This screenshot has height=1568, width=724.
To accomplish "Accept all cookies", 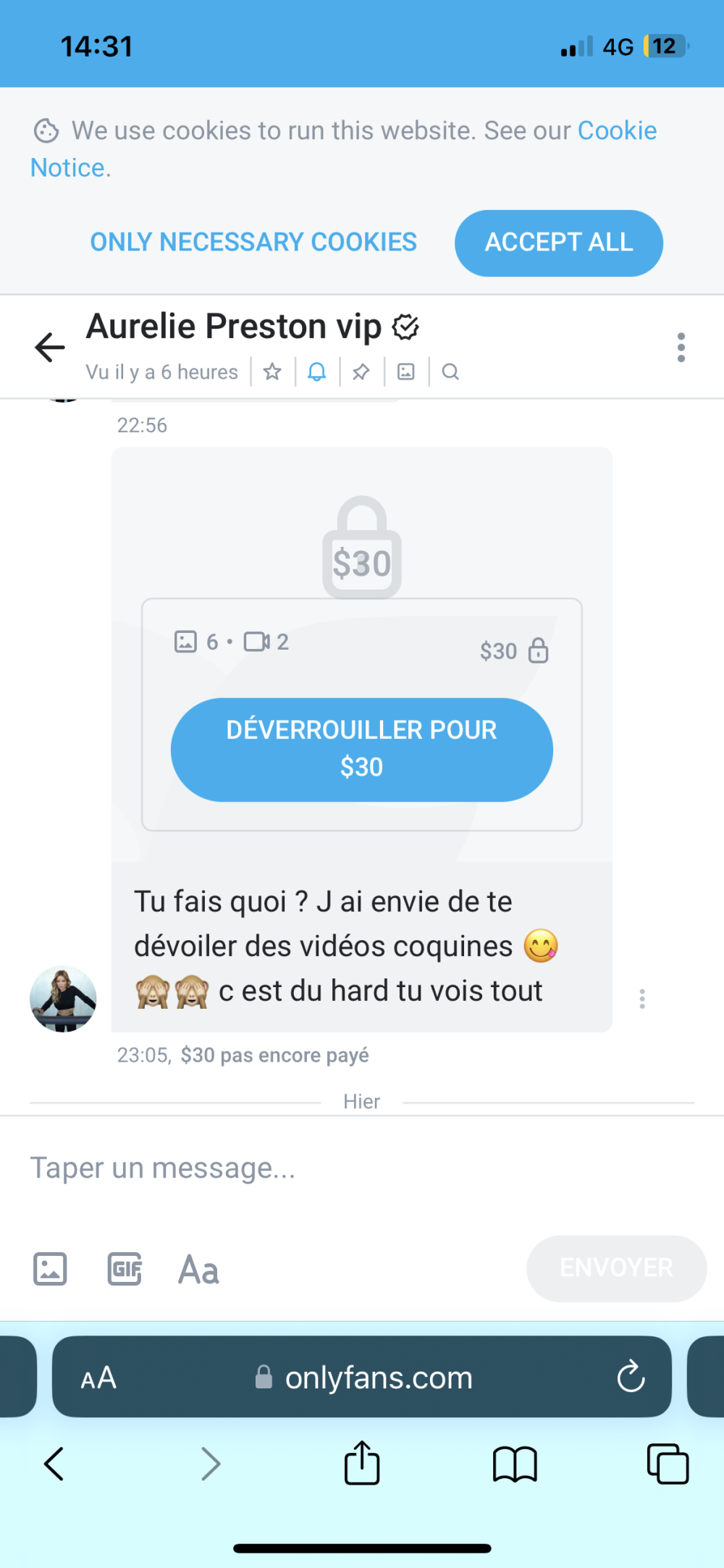I will point(558,243).
